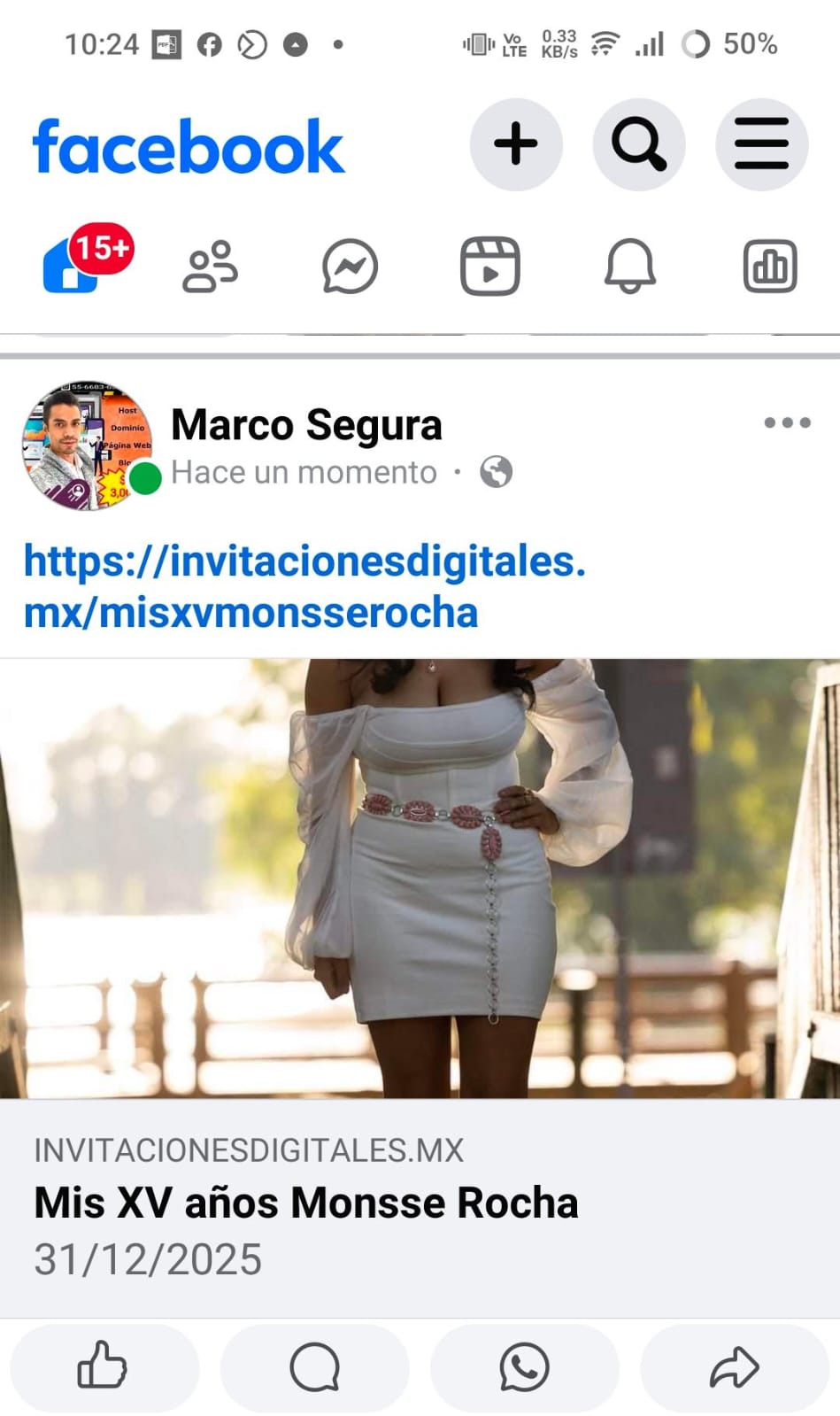This screenshot has width=840, height=1416.
Task: Open the Messenger tab
Action: tap(350, 267)
